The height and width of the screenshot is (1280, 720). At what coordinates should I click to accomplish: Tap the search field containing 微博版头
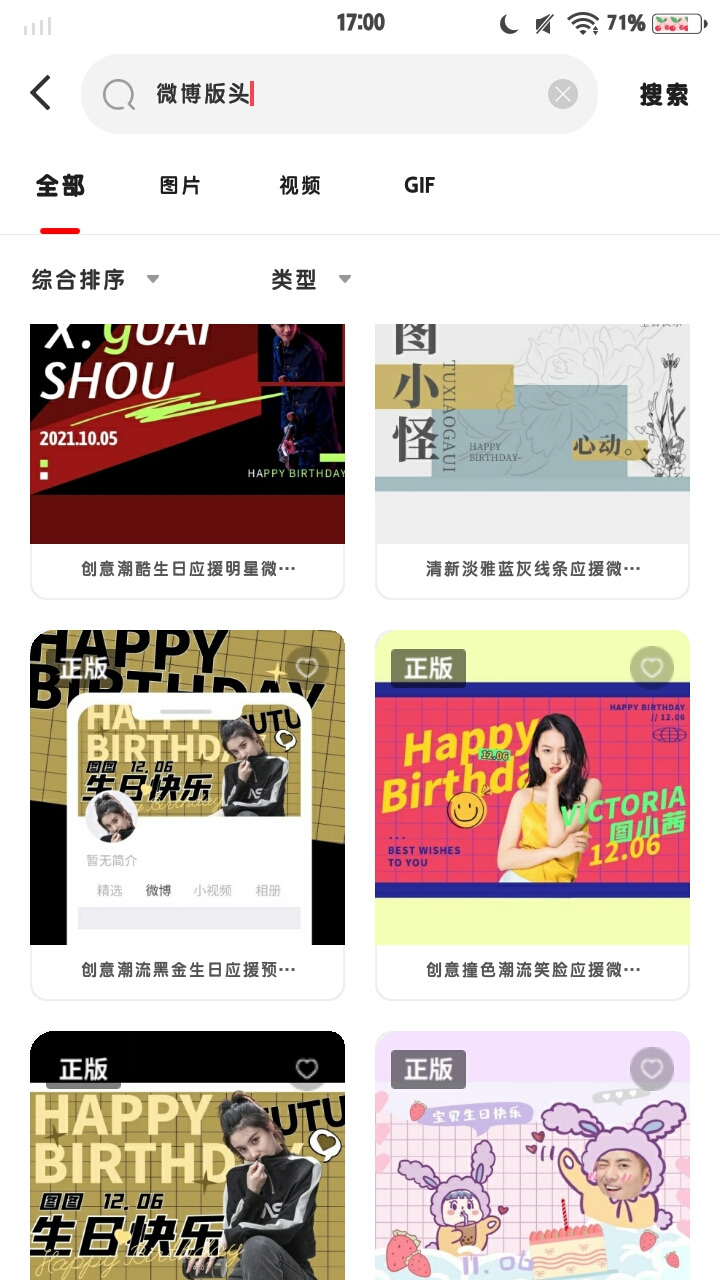(330, 94)
